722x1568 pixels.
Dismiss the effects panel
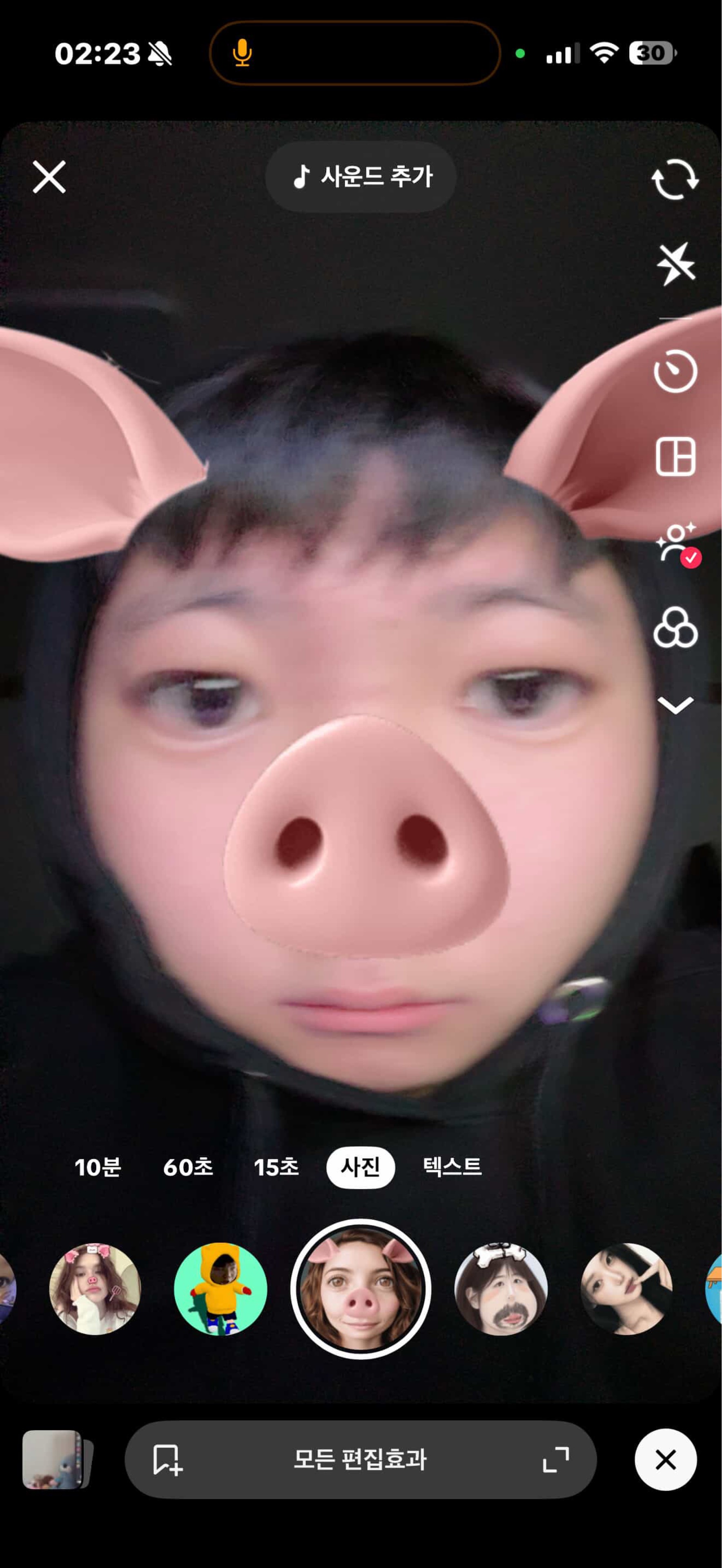[x=665, y=1459]
